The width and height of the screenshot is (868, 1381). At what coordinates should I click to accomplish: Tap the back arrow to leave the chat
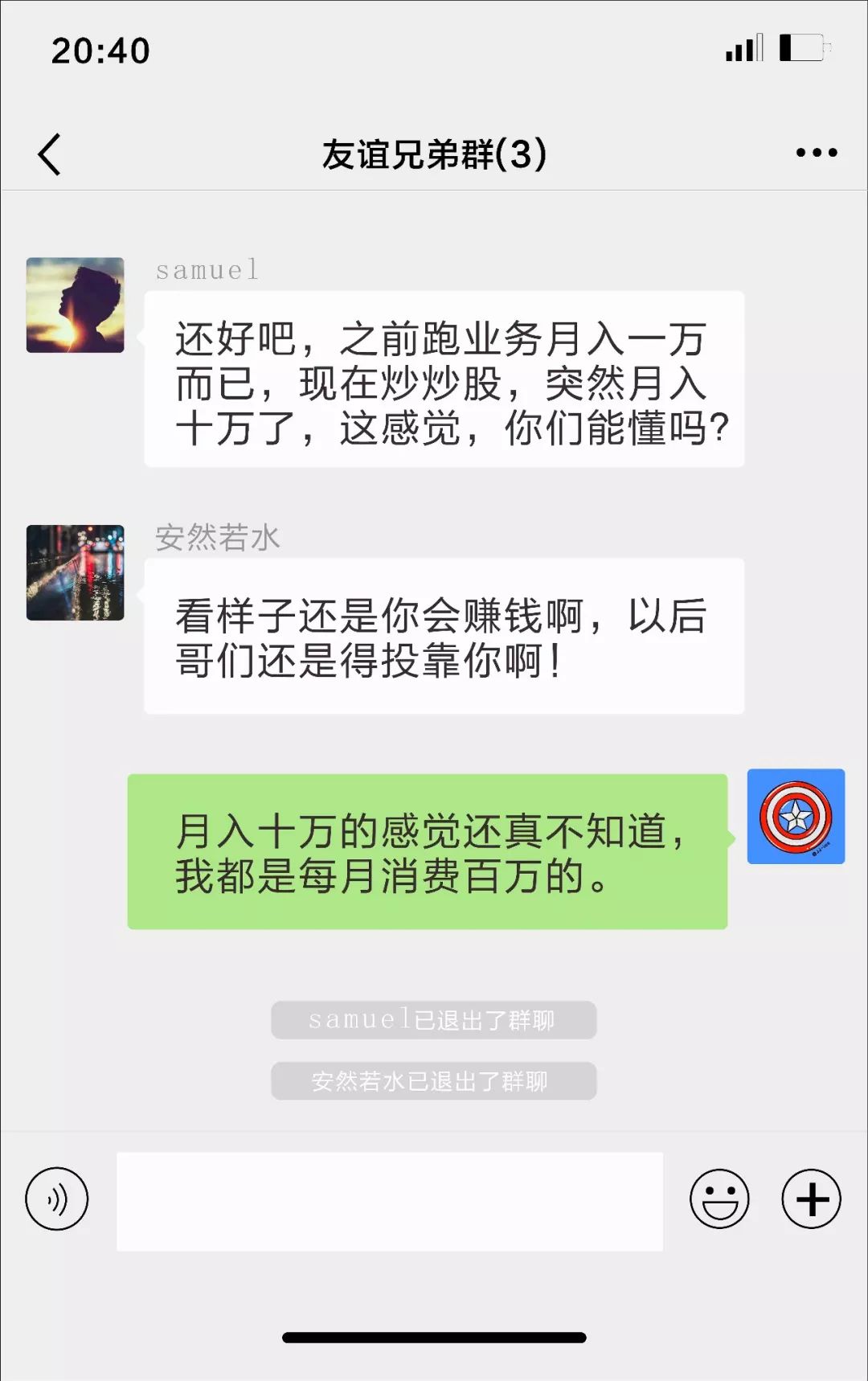(x=50, y=154)
